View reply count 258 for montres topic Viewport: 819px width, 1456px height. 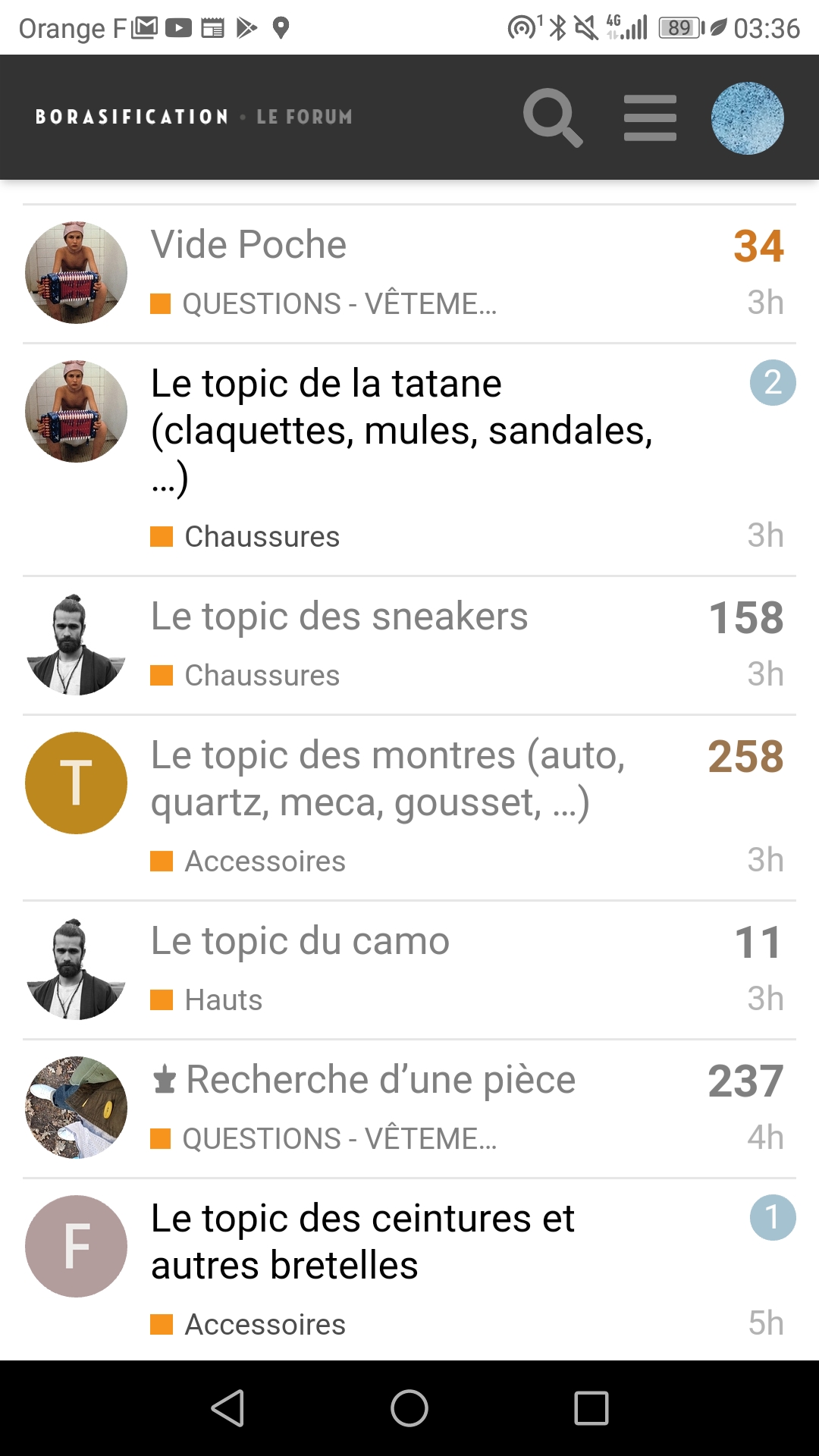click(x=745, y=757)
